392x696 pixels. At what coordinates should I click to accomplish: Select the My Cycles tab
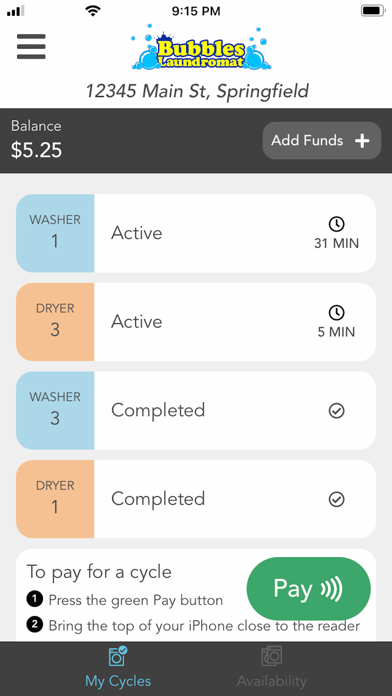point(118,668)
